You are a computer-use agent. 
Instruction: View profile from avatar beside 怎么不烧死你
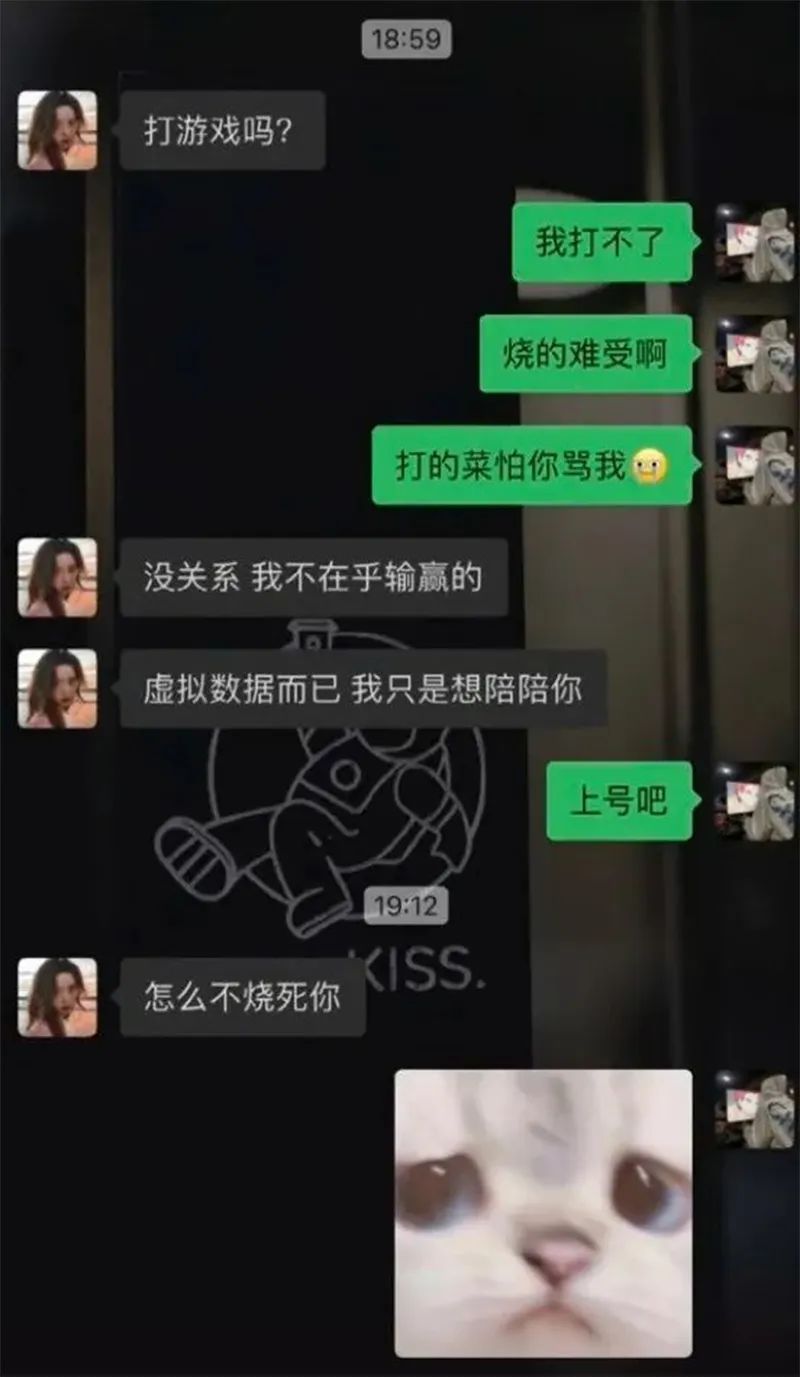57,997
